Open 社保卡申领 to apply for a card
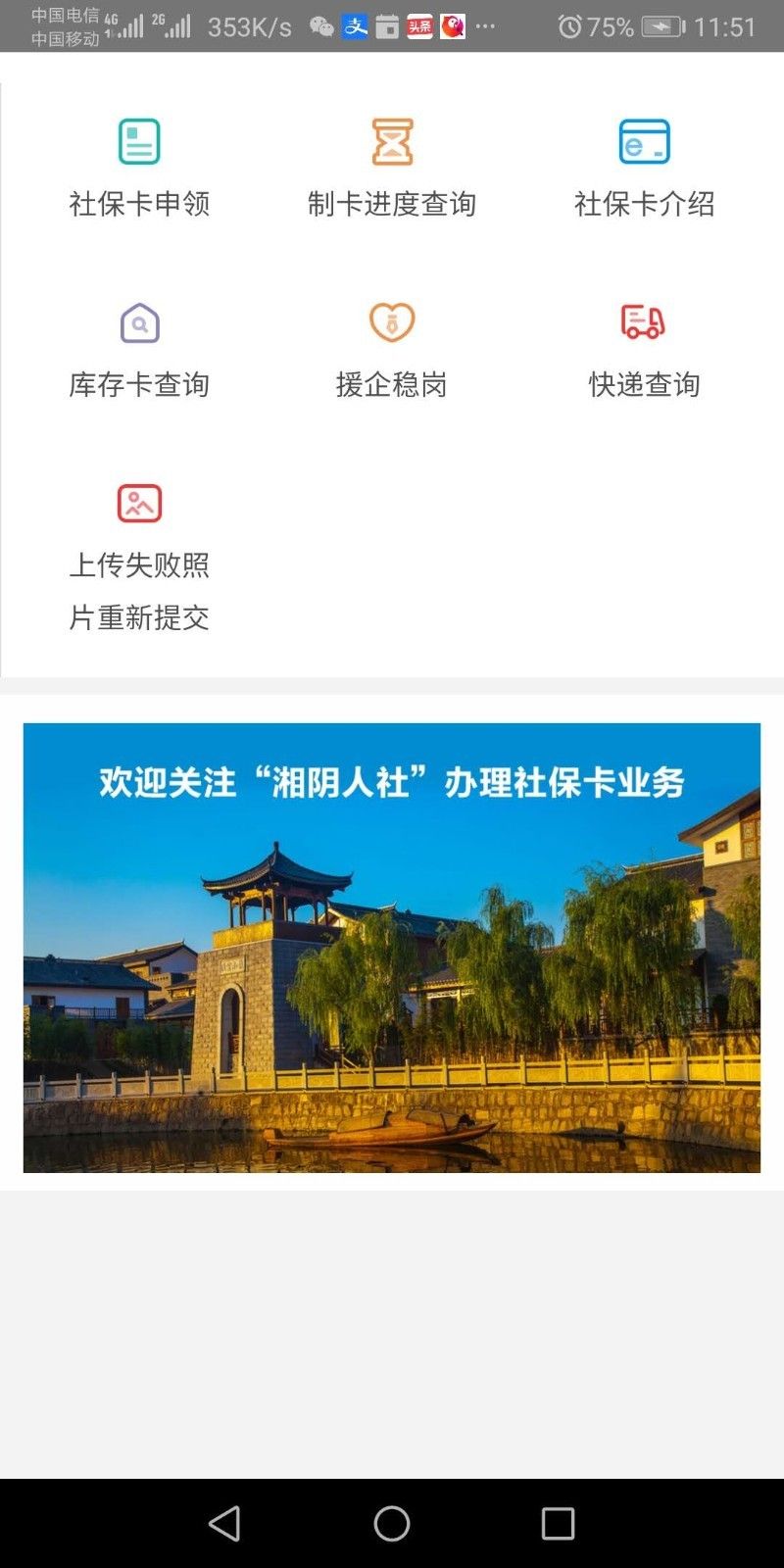Image resolution: width=784 pixels, height=1568 pixels. 139,167
